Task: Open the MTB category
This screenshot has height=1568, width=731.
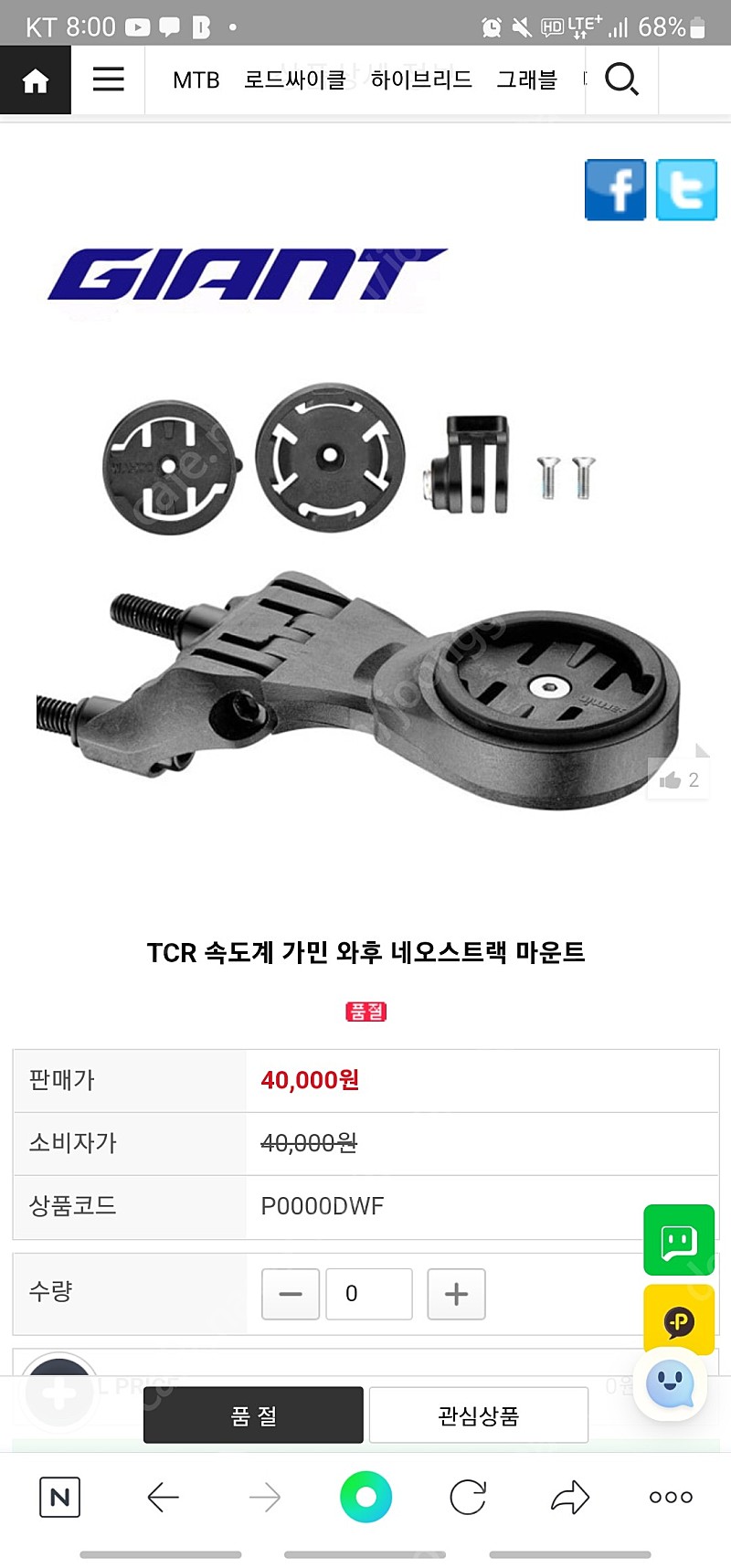Action: coord(196,80)
